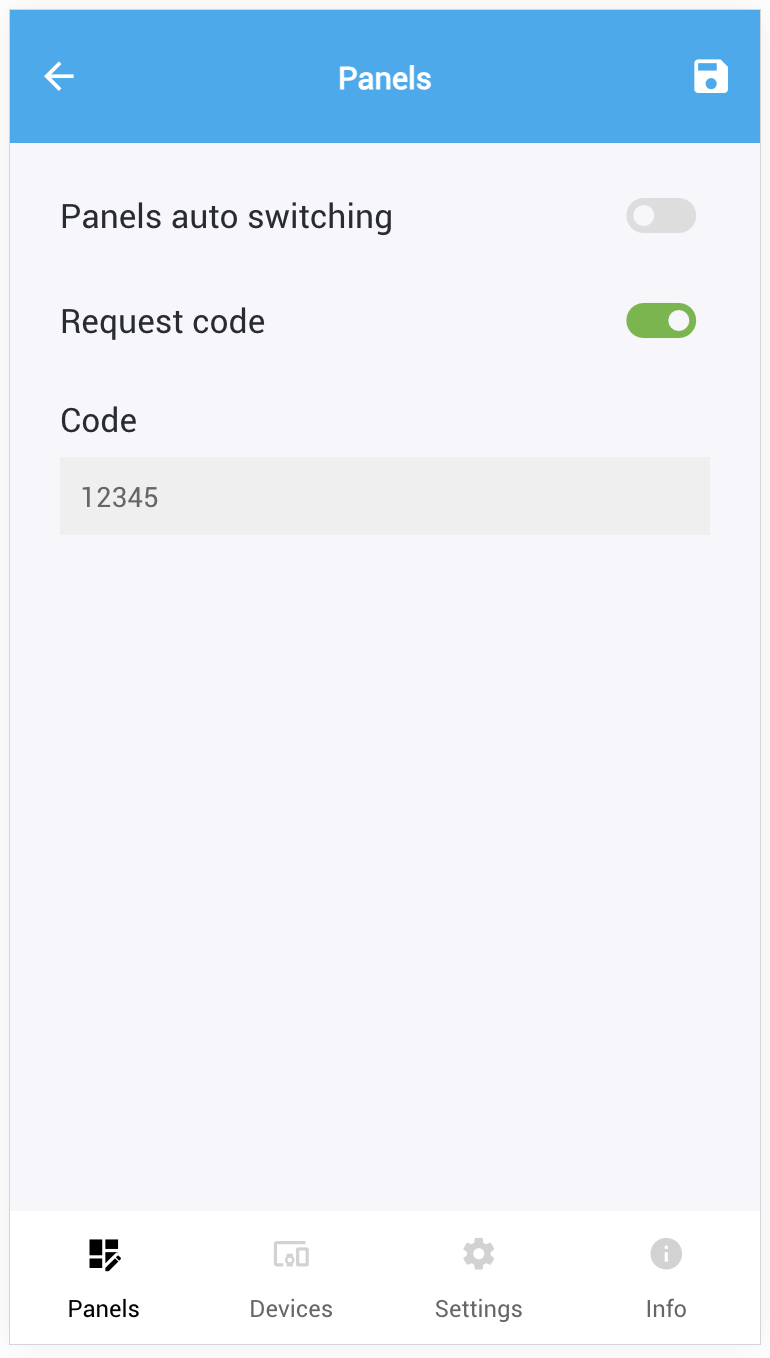The image size is (770, 1358).
Task: Turn off Request code
Action: [x=660, y=321]
